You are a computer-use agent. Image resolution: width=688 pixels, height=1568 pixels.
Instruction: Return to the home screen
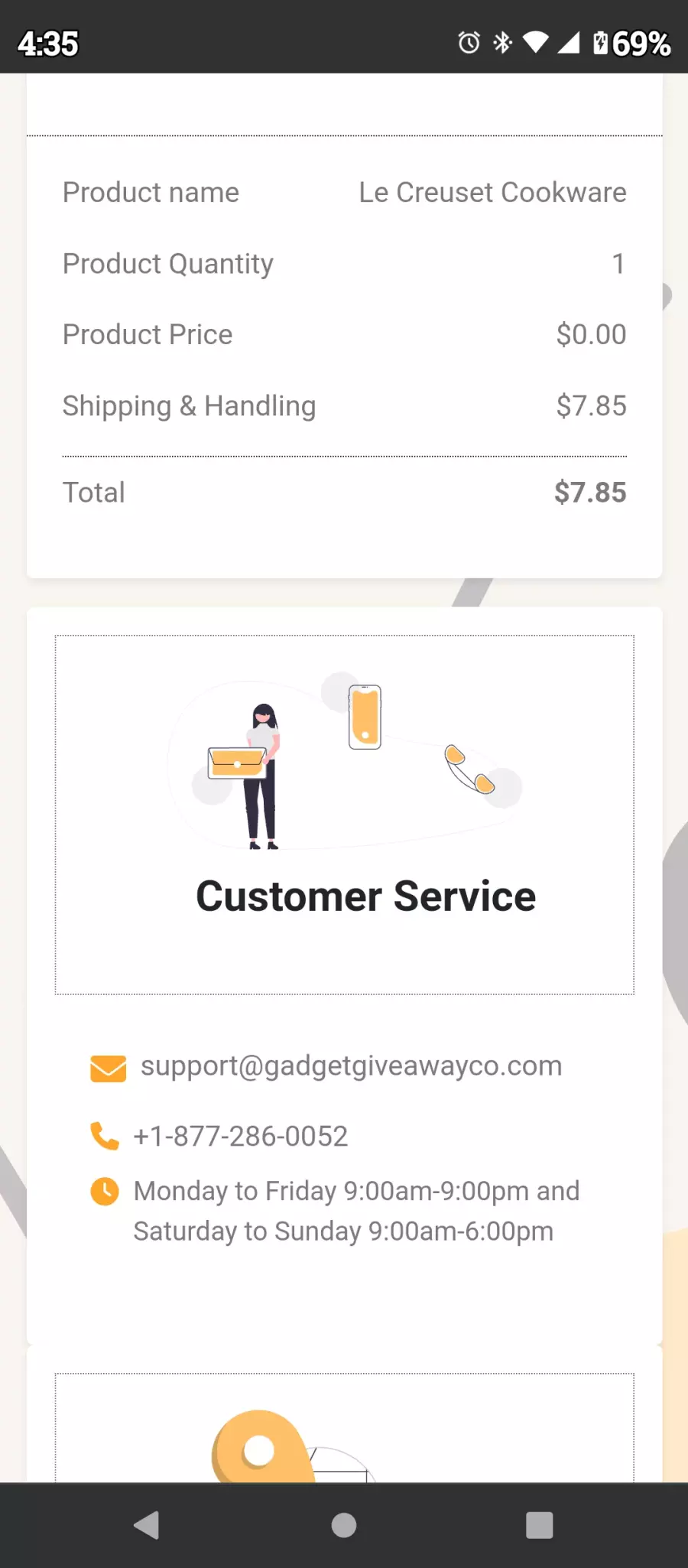coord(344,1525)
